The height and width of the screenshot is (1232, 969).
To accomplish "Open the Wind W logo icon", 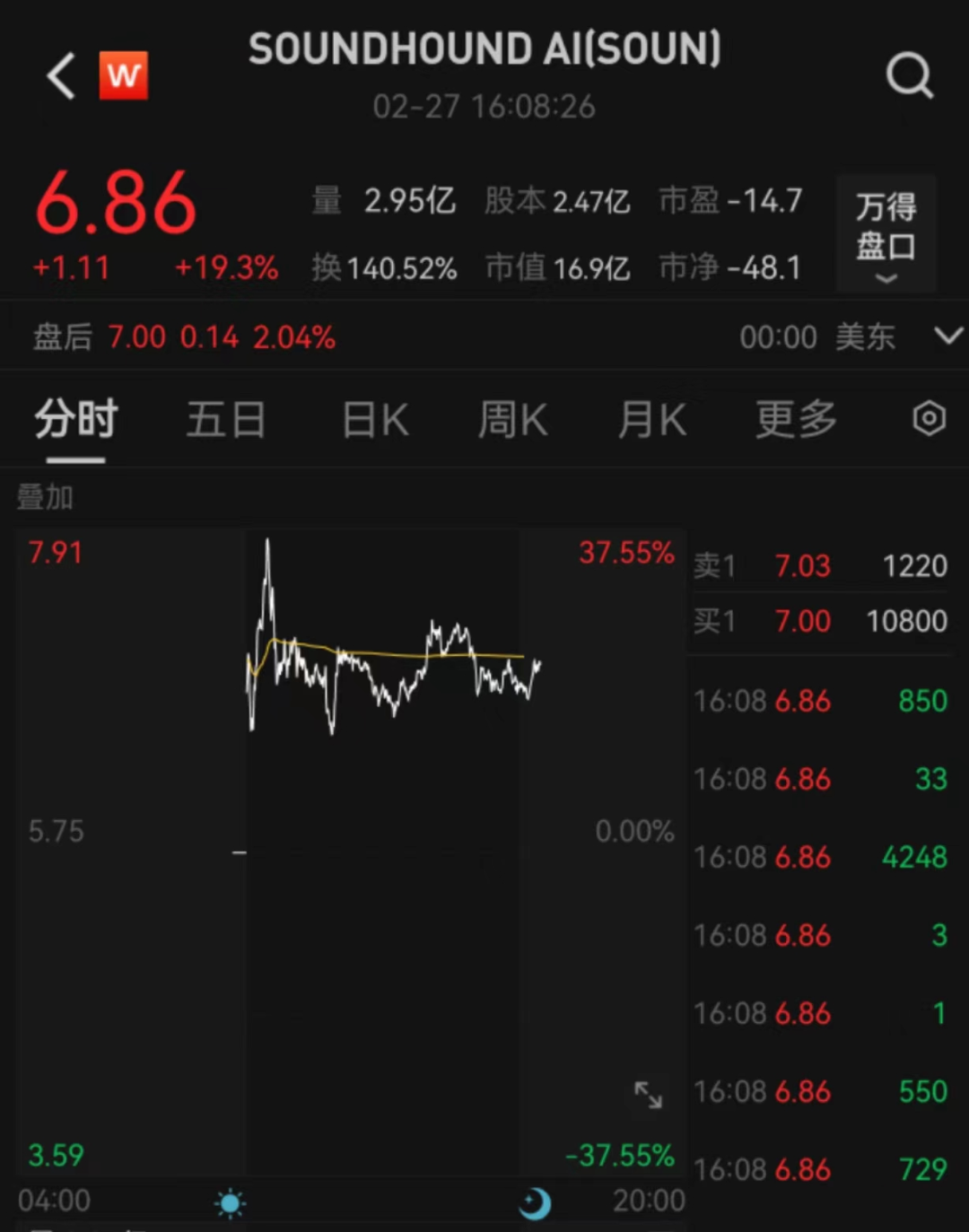I will (x=125, y=75).
